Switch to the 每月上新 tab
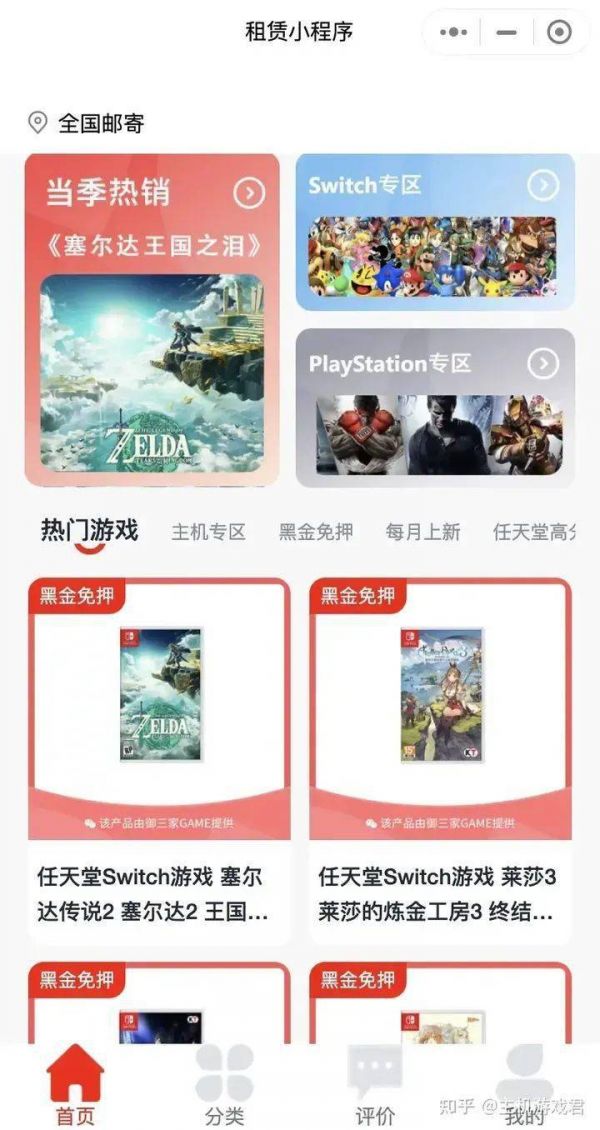Image resolution: width=600 pixels, height=1130 pixels. 423,532
